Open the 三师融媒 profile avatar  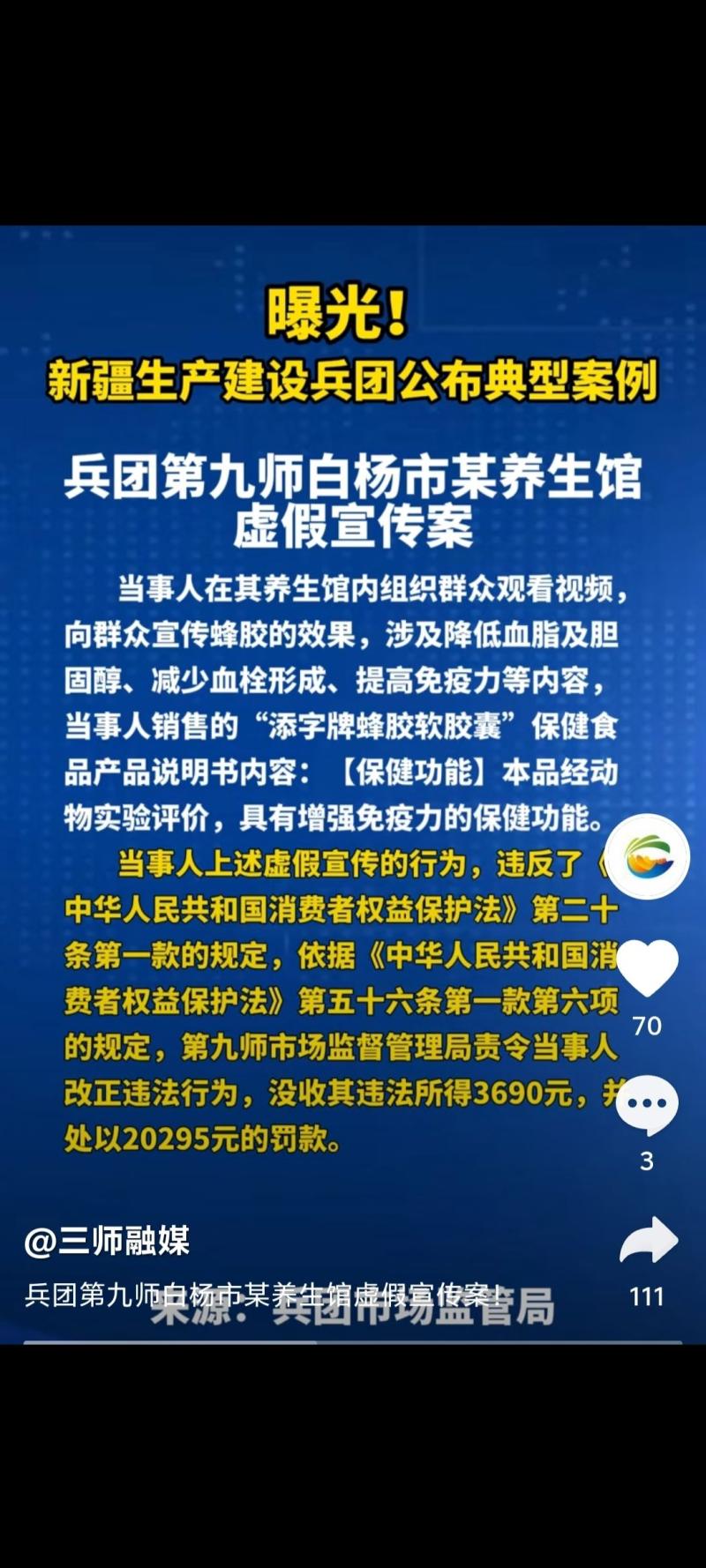coord(647,857)
